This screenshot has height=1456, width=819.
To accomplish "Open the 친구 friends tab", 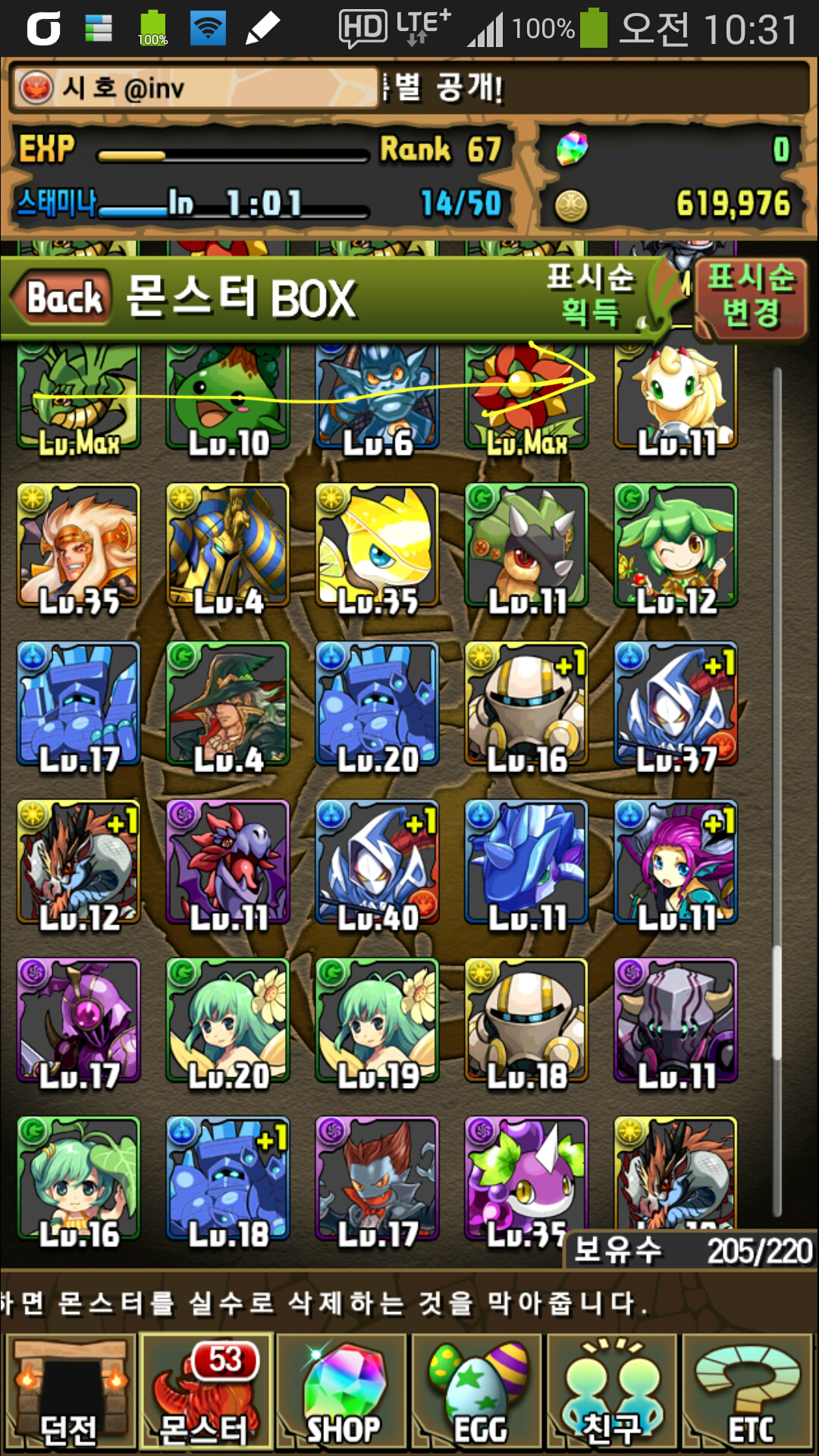I will [612, 1392].
